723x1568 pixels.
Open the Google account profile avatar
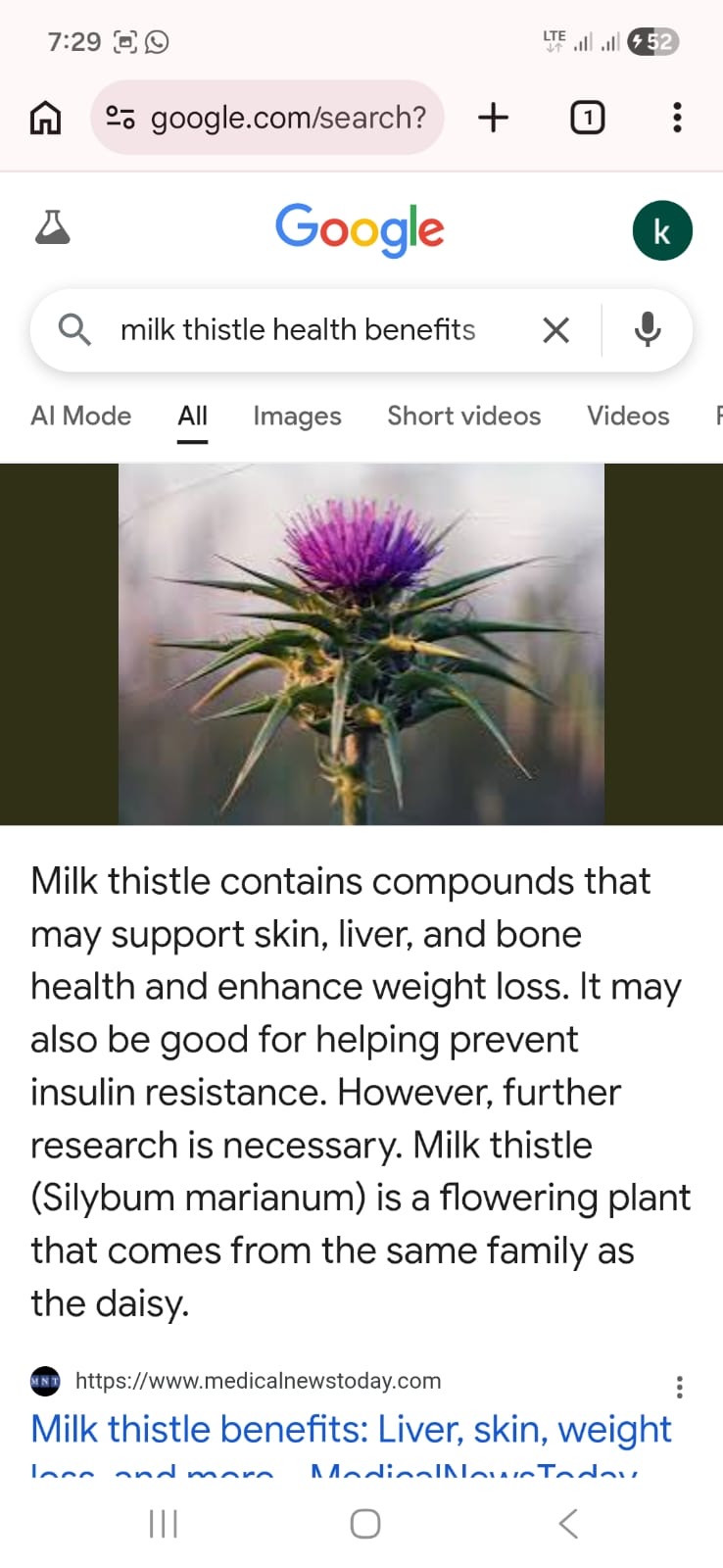(x=662, y=231)
